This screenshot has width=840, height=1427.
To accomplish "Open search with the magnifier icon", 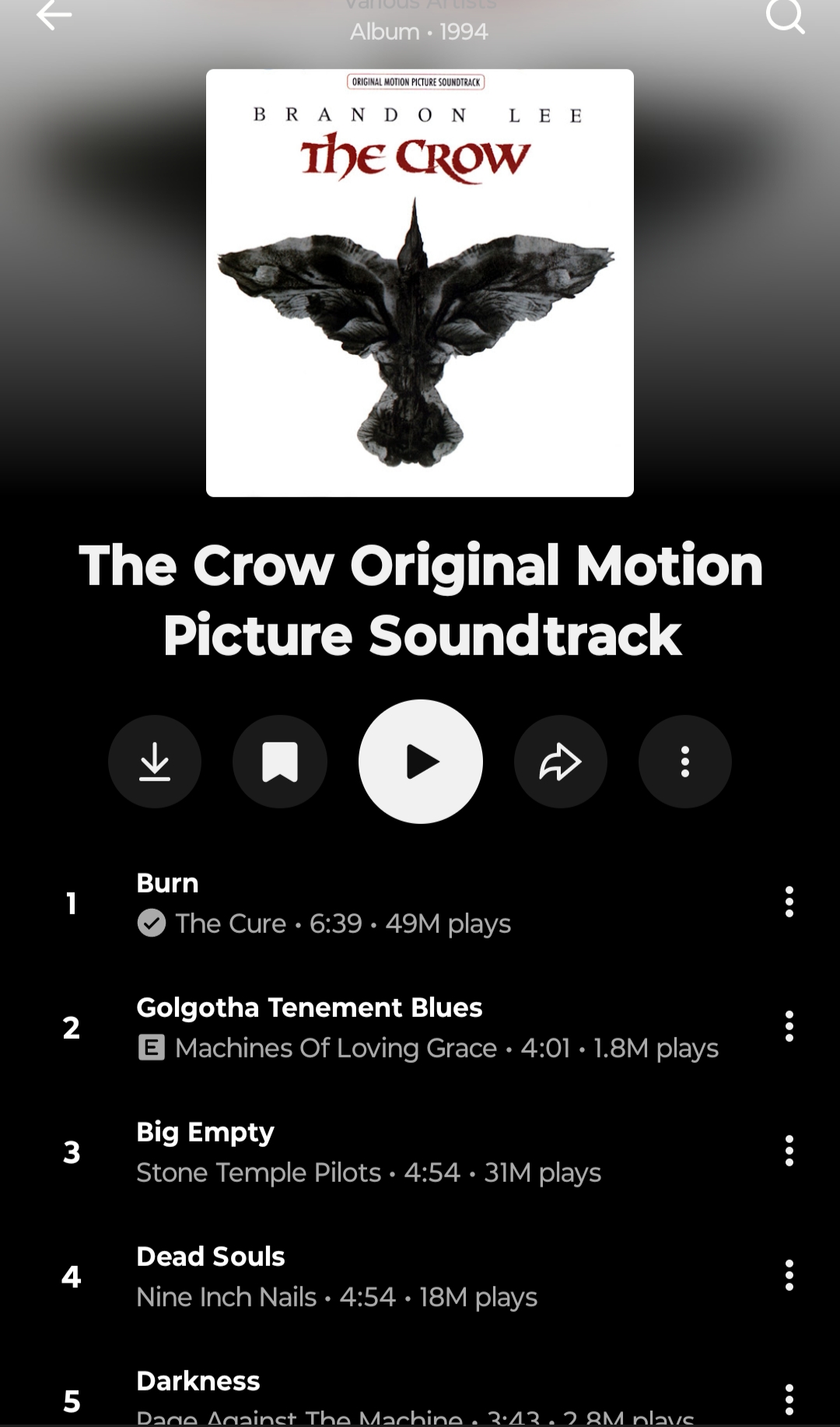I will (785, 16).
